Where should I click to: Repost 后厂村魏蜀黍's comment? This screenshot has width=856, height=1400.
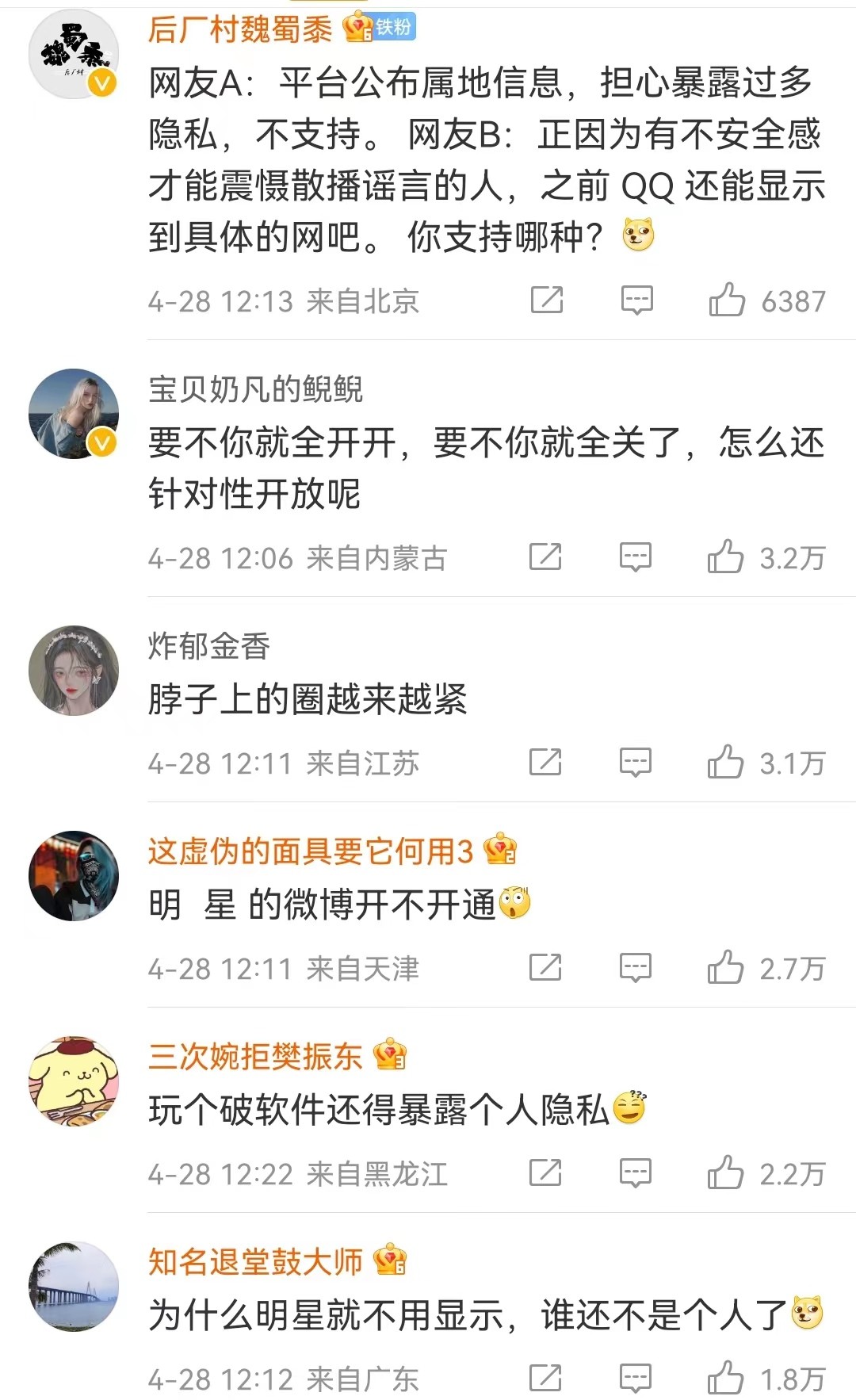pos(547,300)
